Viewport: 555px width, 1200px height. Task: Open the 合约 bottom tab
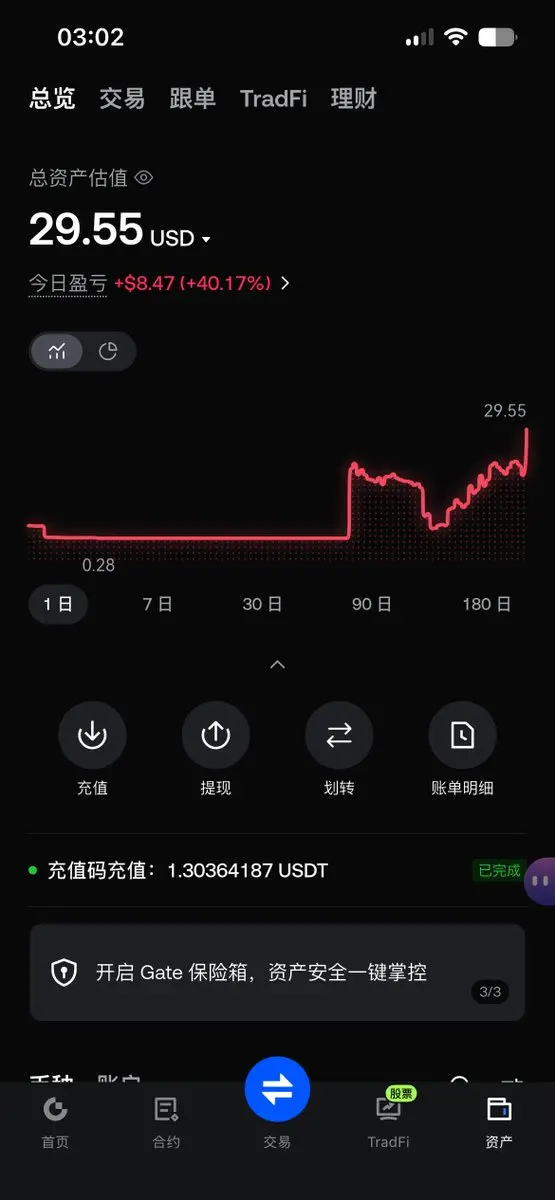pos(166,1121)
